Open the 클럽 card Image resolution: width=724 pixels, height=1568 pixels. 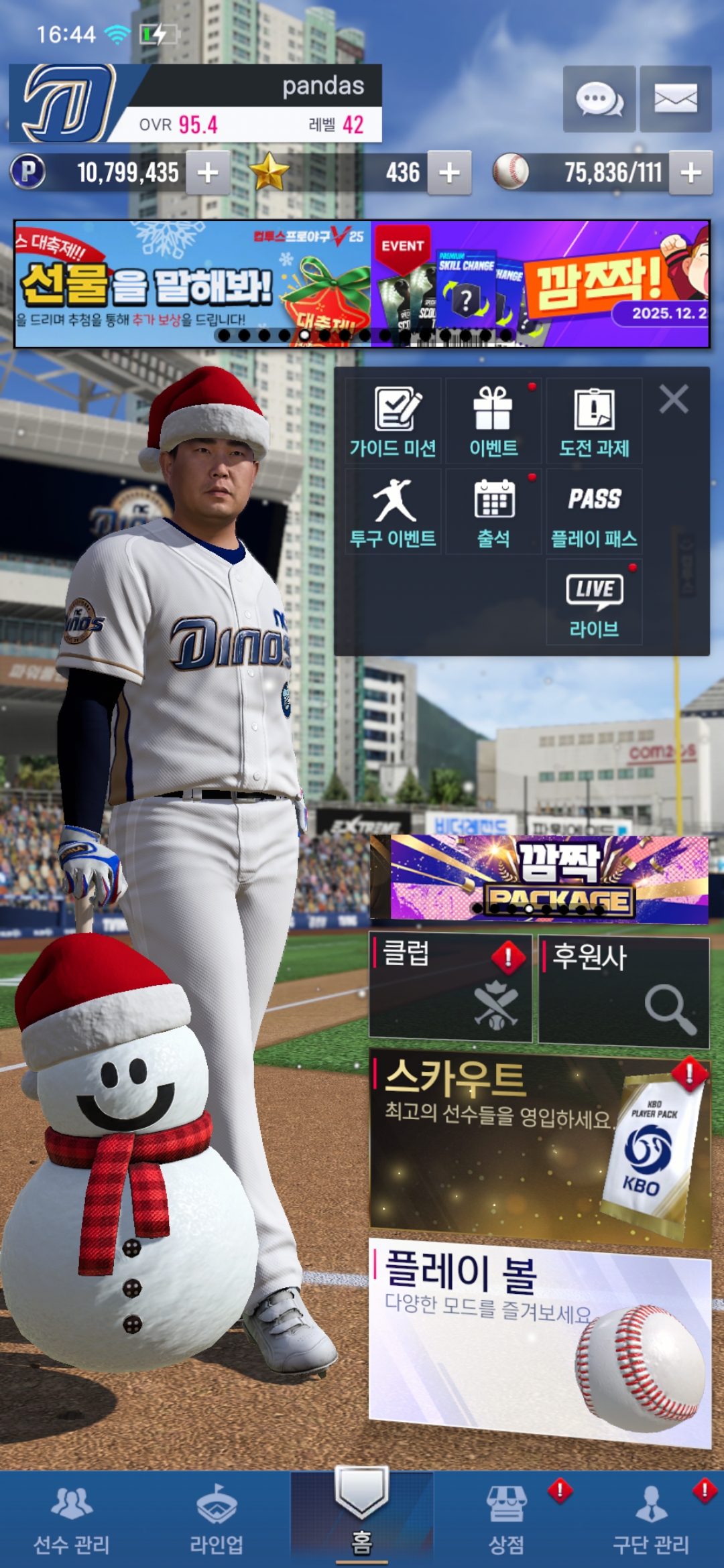tap(450, 988)
